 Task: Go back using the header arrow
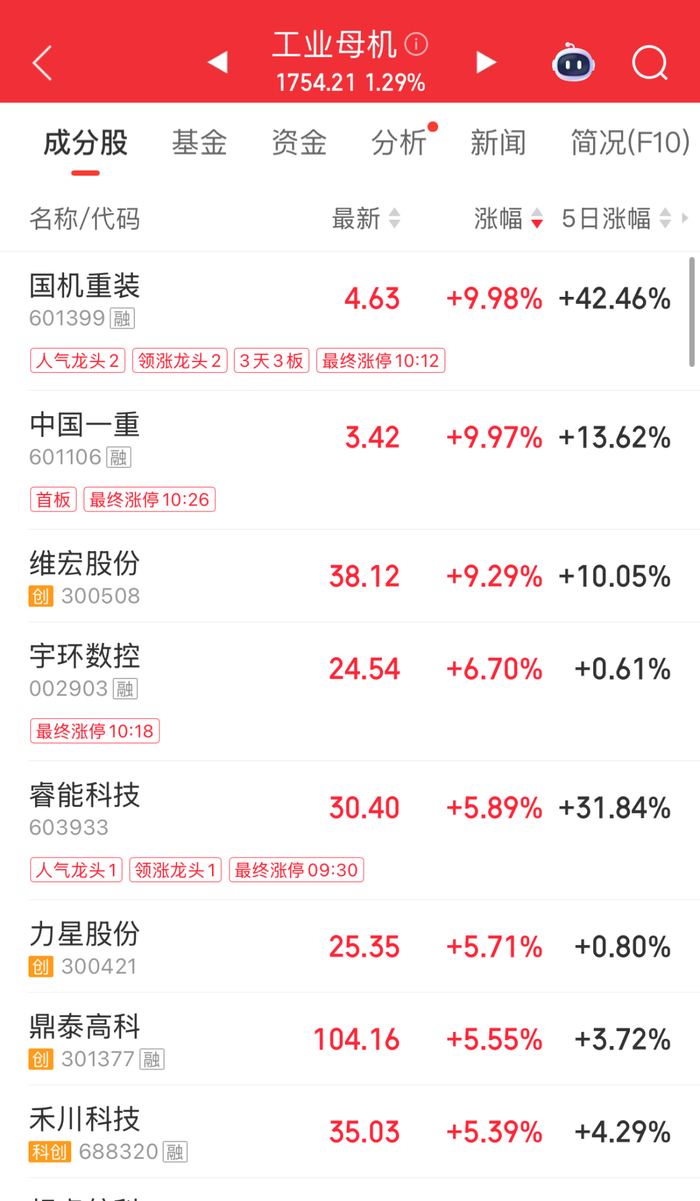pos(42,63)
